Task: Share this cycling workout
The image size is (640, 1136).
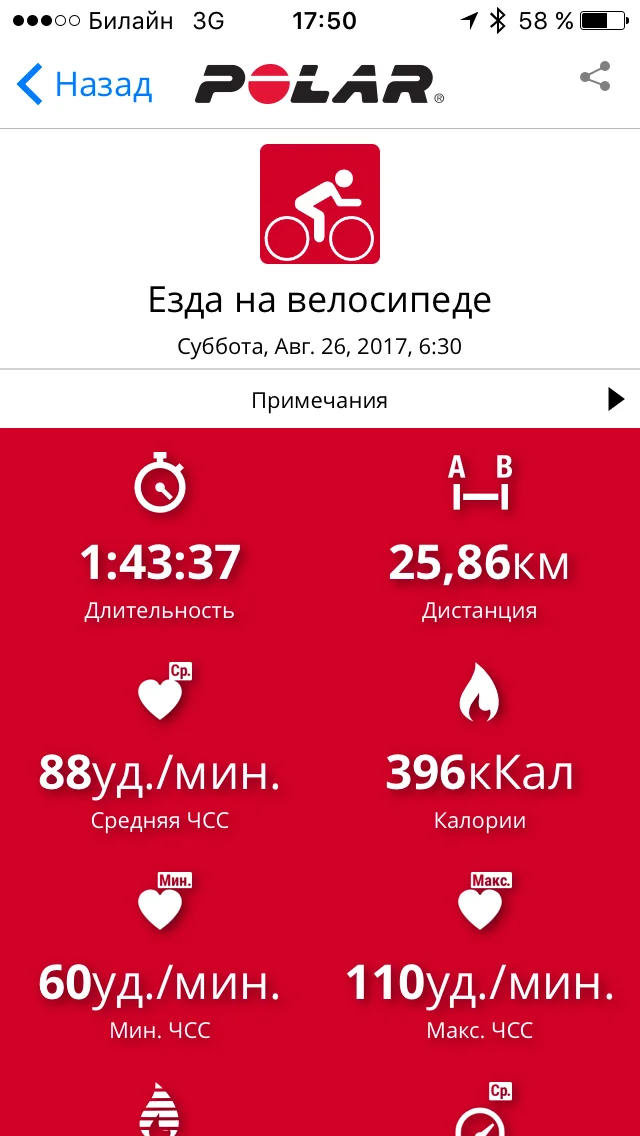Action: pos(595,78)
